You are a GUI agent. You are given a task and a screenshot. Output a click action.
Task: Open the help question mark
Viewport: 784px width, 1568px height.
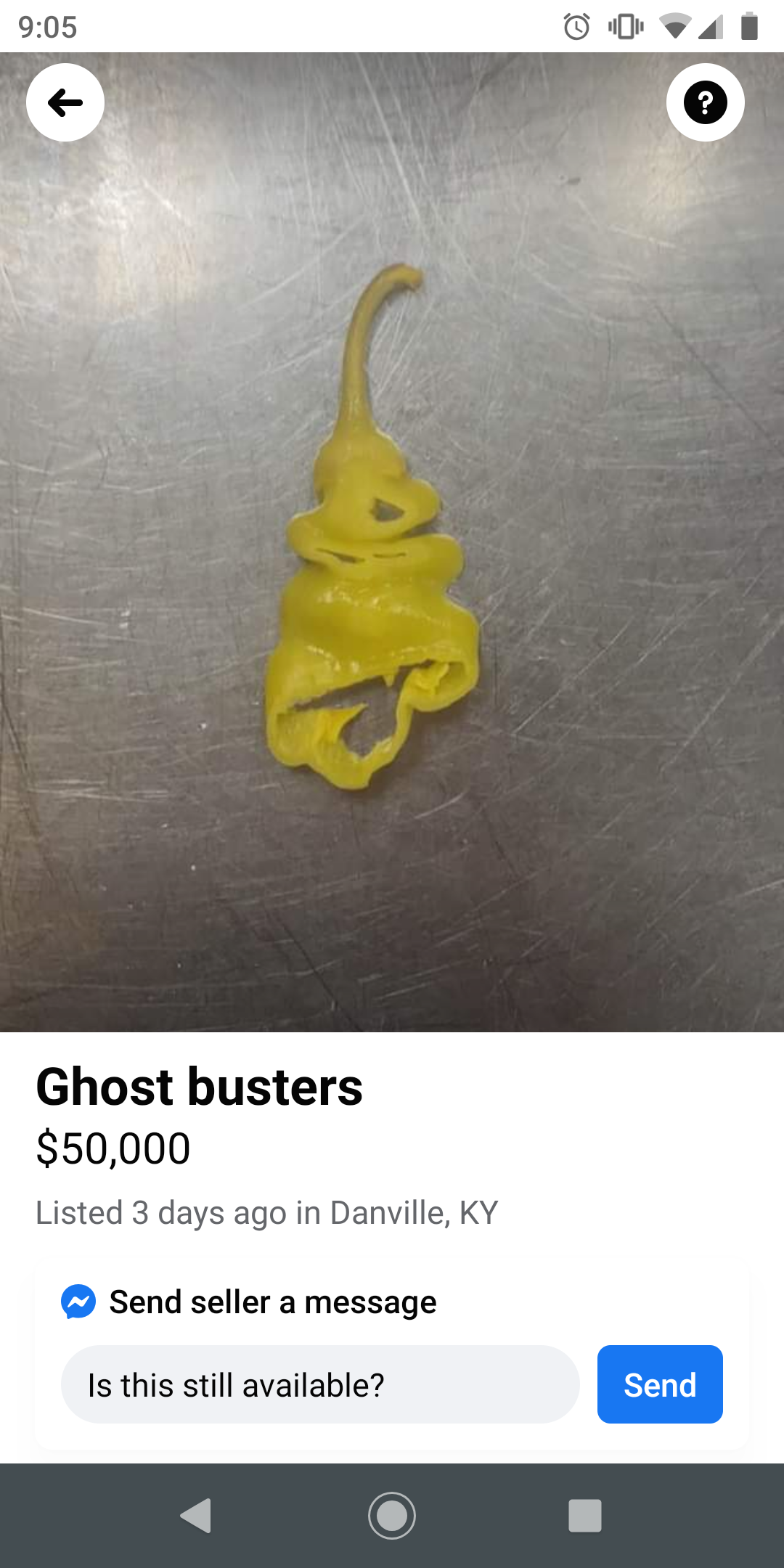tap(705, 102)
